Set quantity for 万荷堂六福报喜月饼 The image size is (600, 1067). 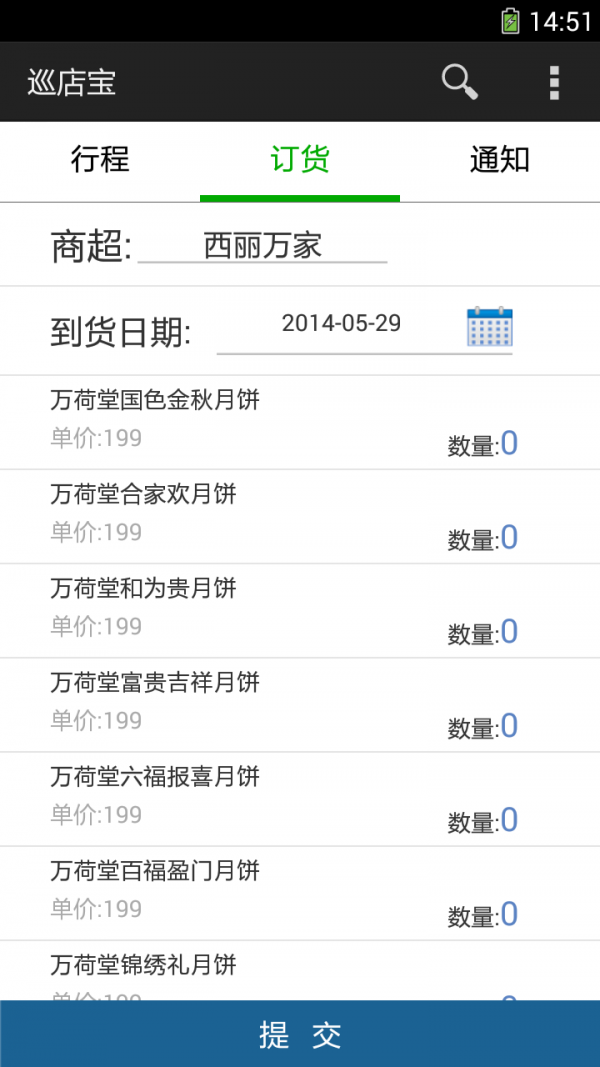pos(510,821)
